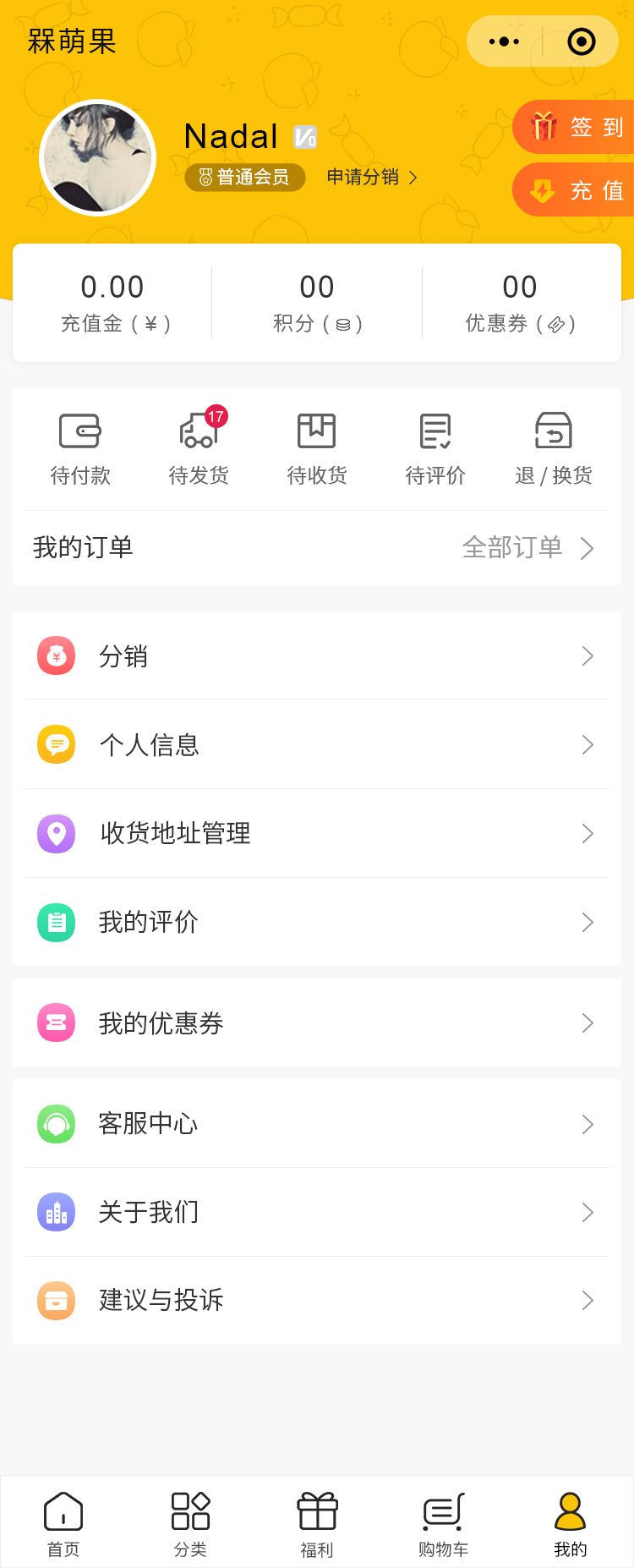Open 我的优惠券 my coupons
Viewport: 634px width, 1568px height.
(x=317, y=1023)
